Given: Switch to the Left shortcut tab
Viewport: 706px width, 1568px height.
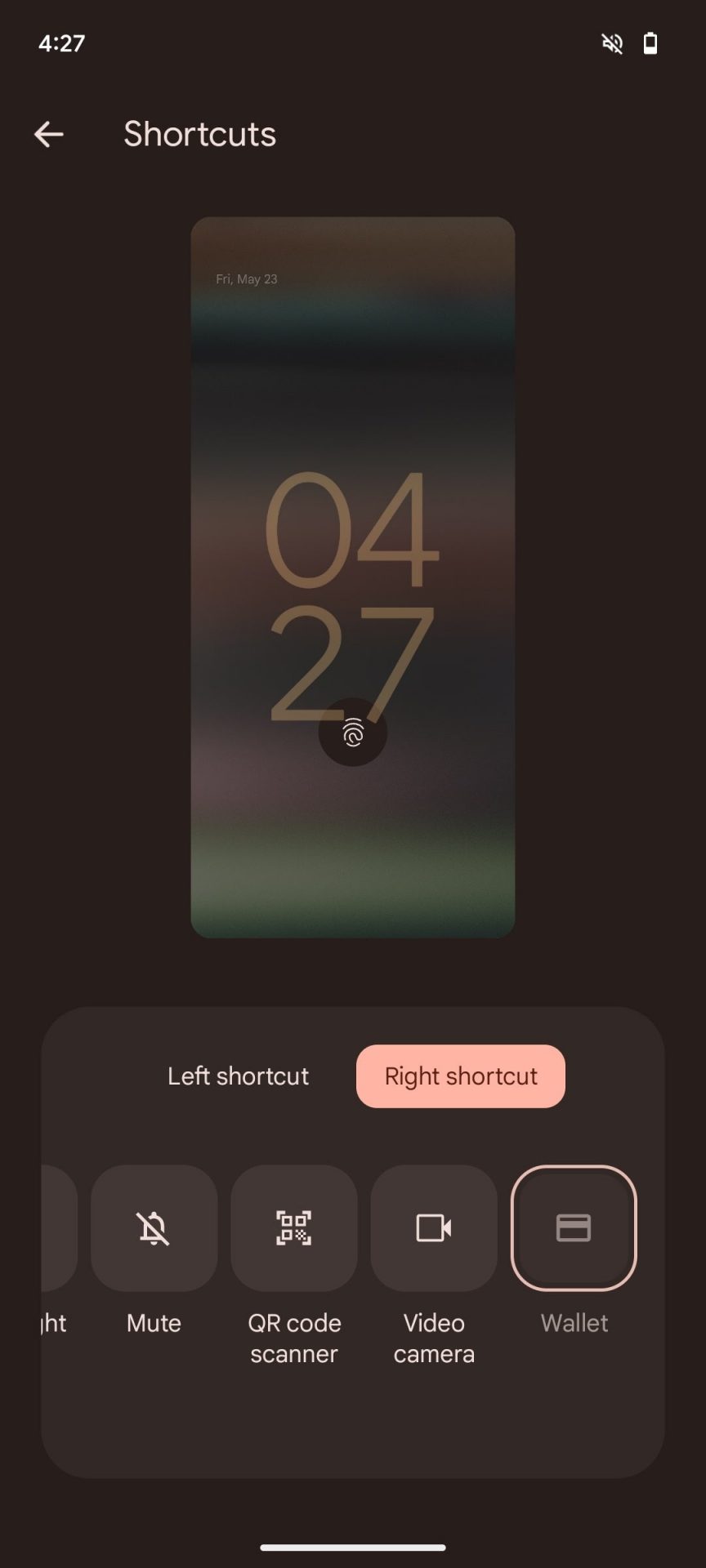Looking at the screenshot, I should coord(238,1076).
